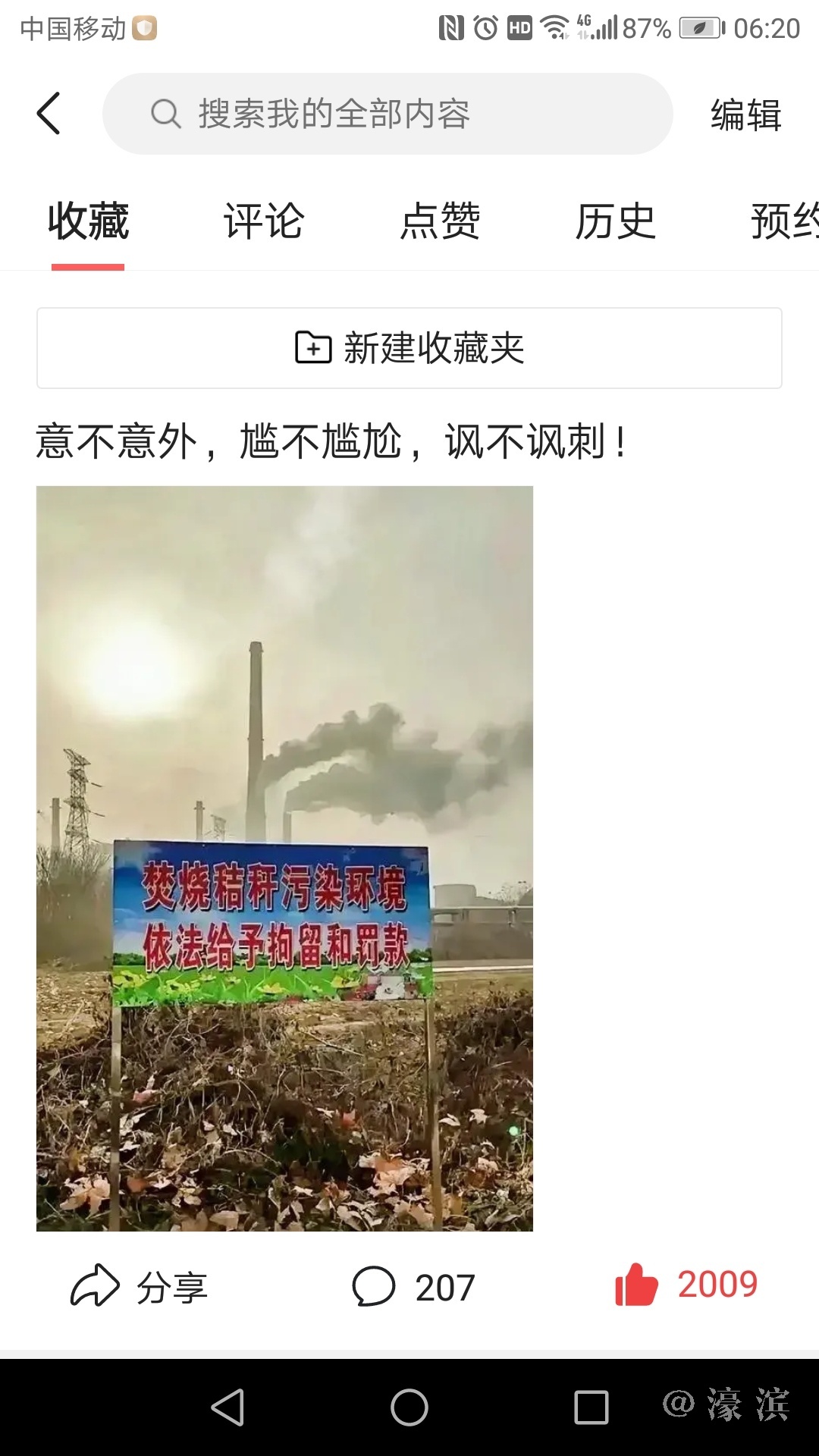Tap the 搜索我的全部内容 search box
The height and width of the screenshot is (1456, 819).
tap(387, 114)
